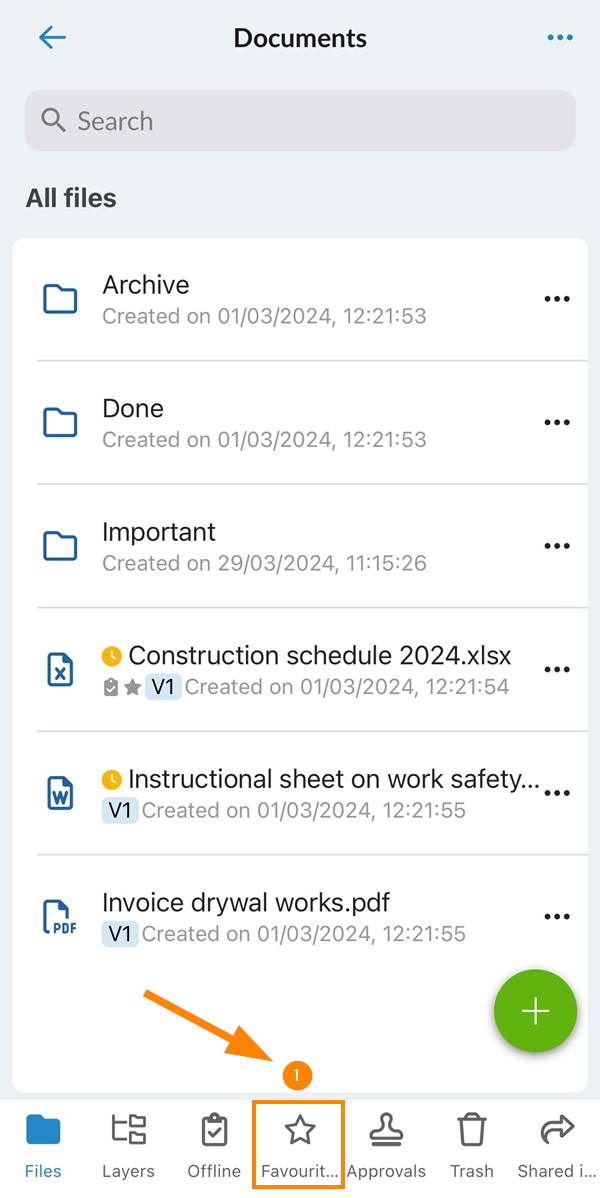The height and width of the screenshot is (1198, 600).
Task: Open the Archive folder
Action: 300,299
